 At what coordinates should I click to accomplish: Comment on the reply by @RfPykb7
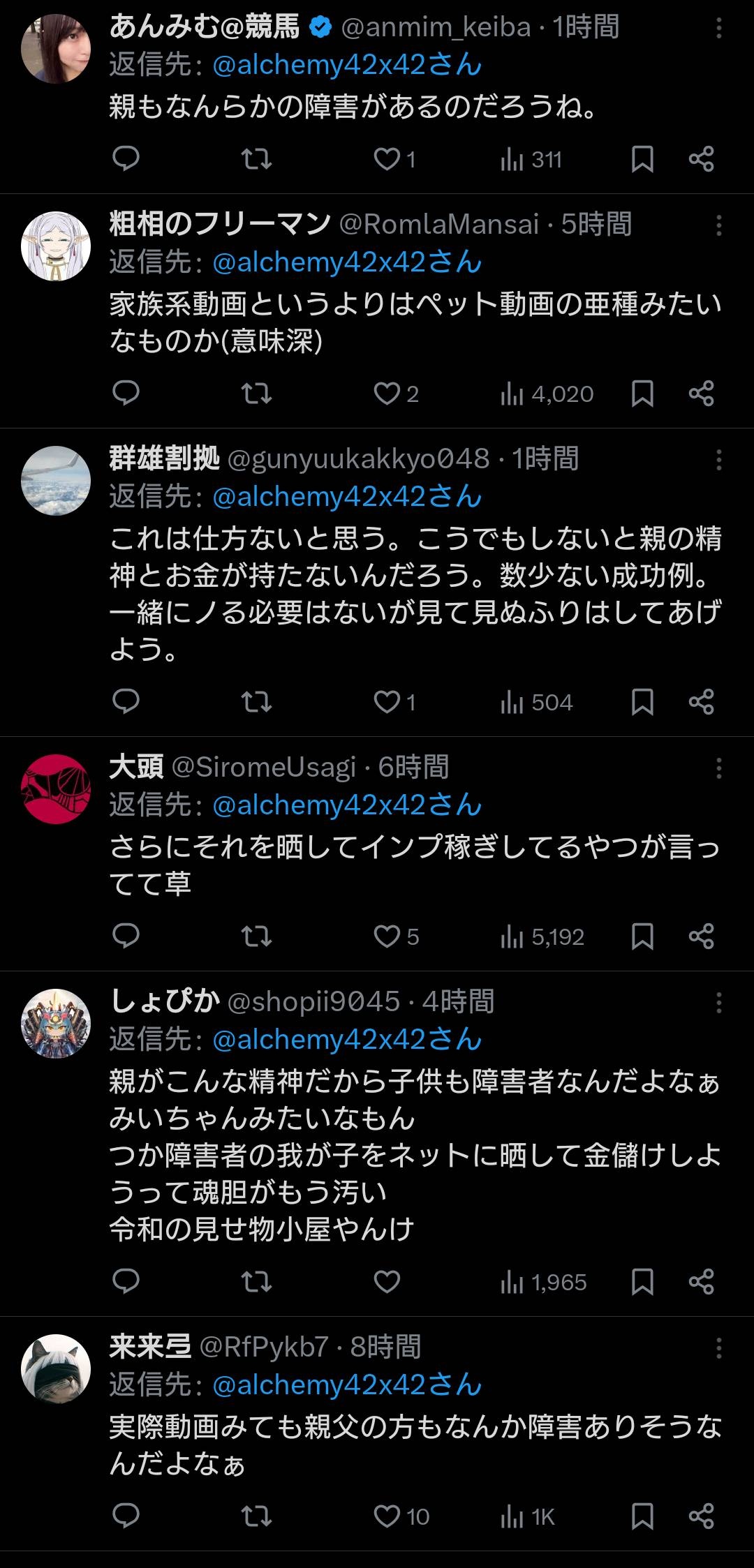126,1516
